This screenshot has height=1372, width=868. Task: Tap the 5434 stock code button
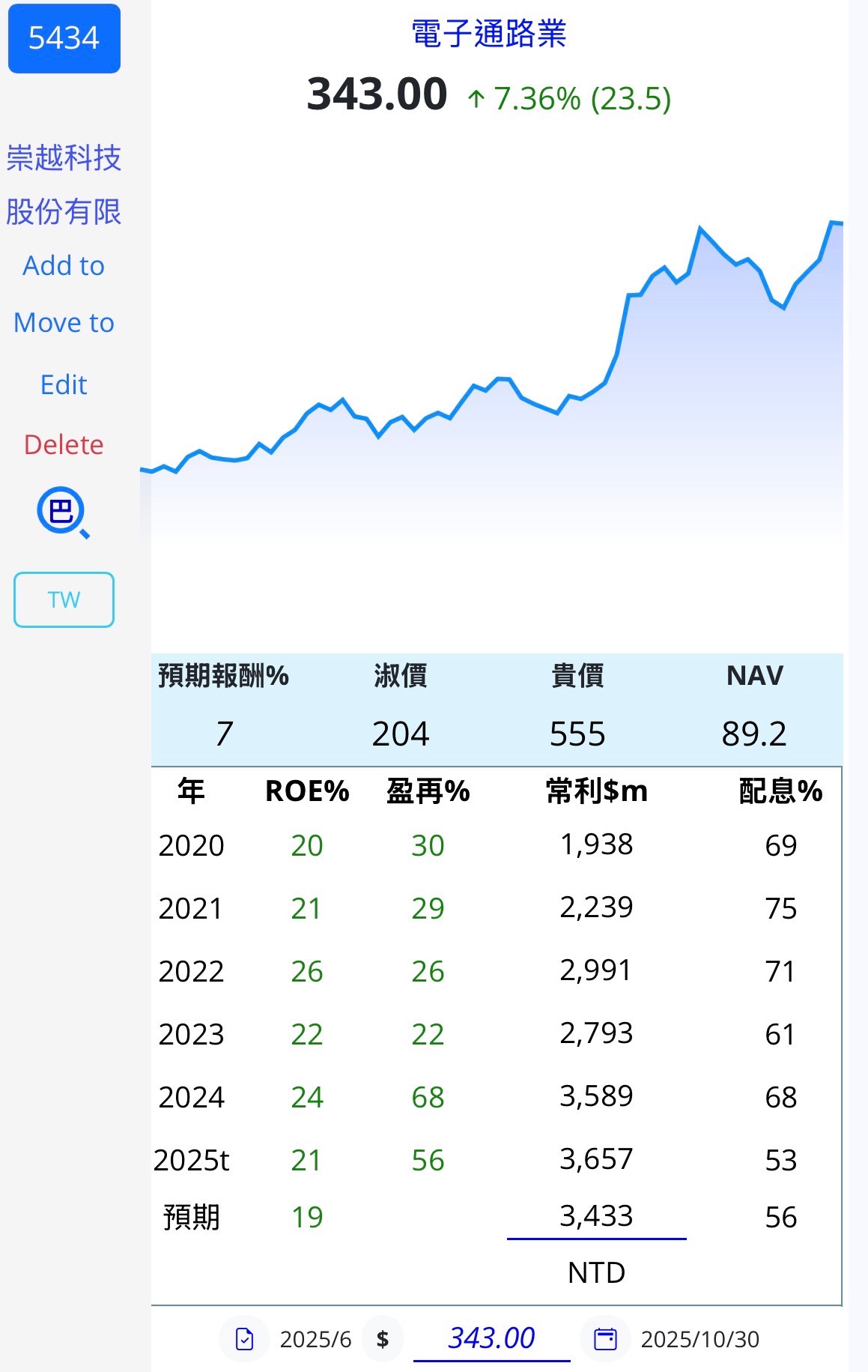[x=64, y=38]
